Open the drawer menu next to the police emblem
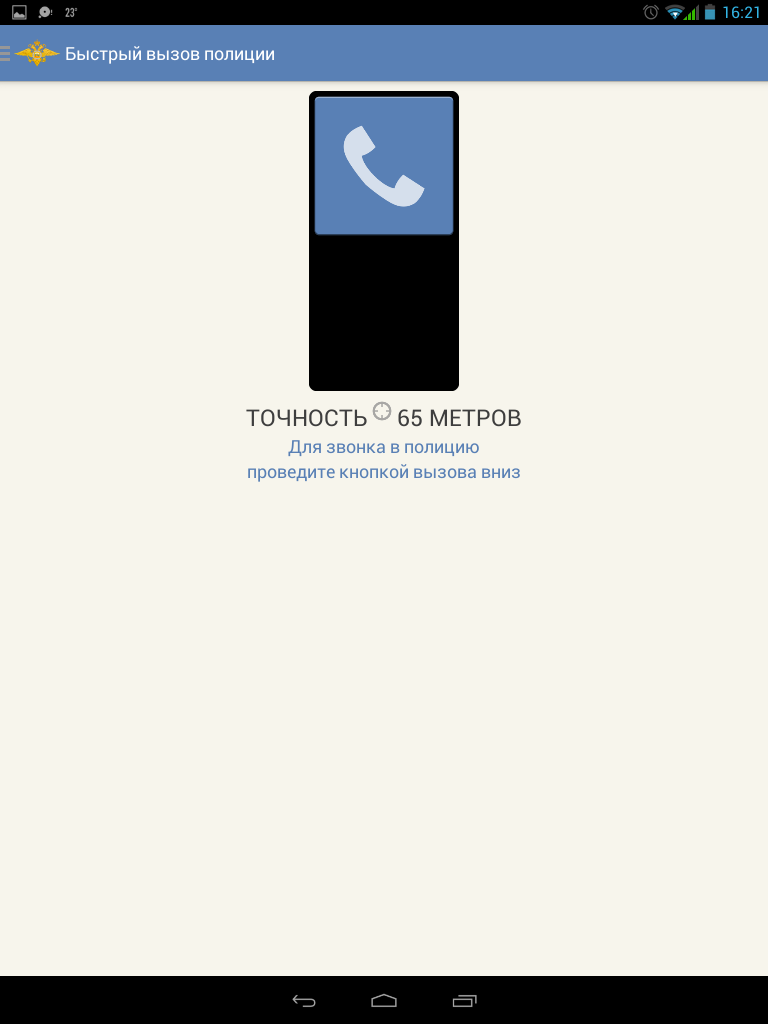The height and width of the screenshot is (1024, 768). [x=8, y=54]
